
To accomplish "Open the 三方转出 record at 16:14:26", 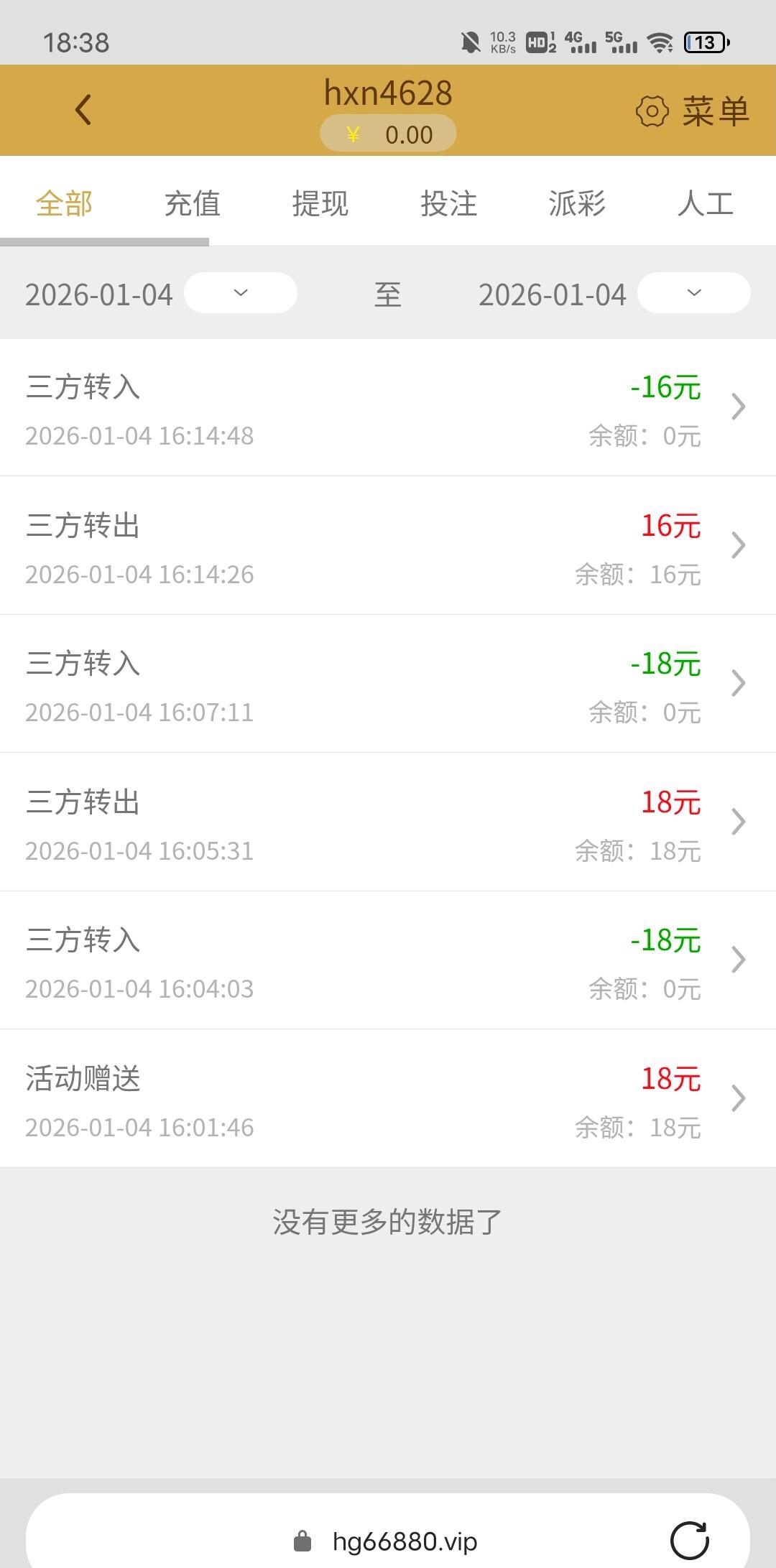I will [388, 546].
